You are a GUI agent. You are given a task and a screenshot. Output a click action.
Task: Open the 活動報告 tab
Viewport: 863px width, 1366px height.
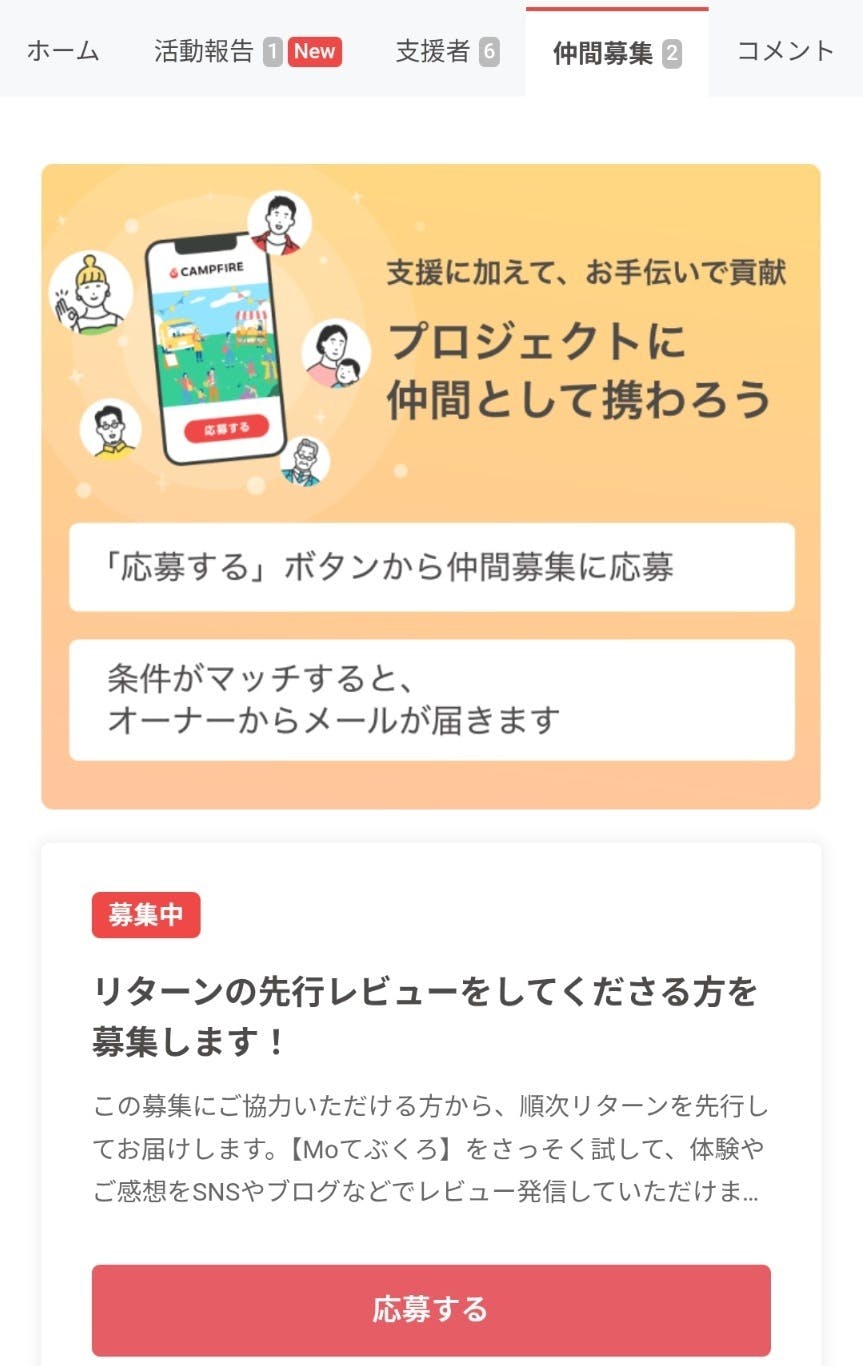pyautogui.click(x=247, y=51)
